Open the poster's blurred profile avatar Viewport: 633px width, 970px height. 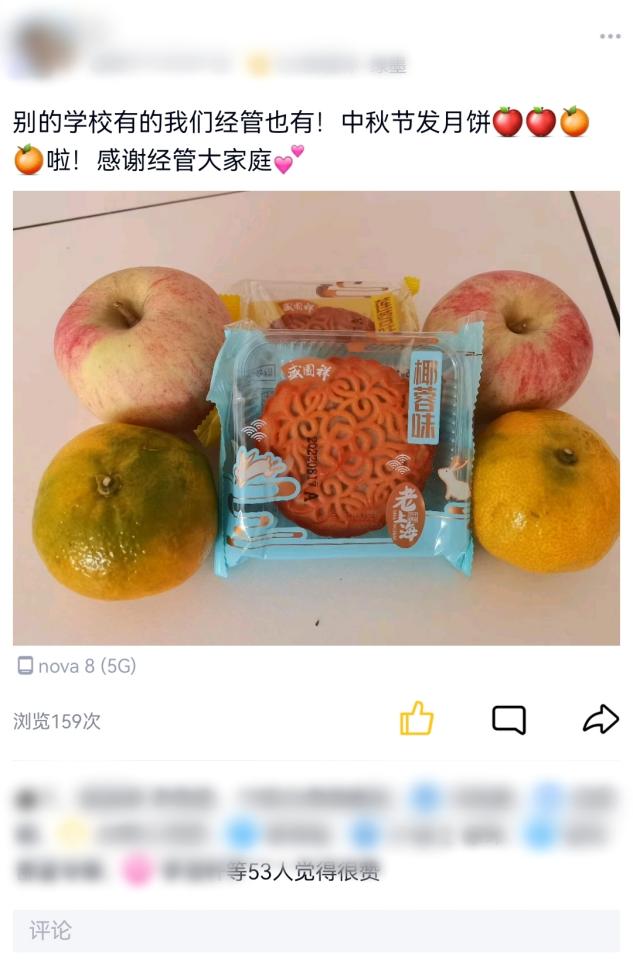[40, 47]
